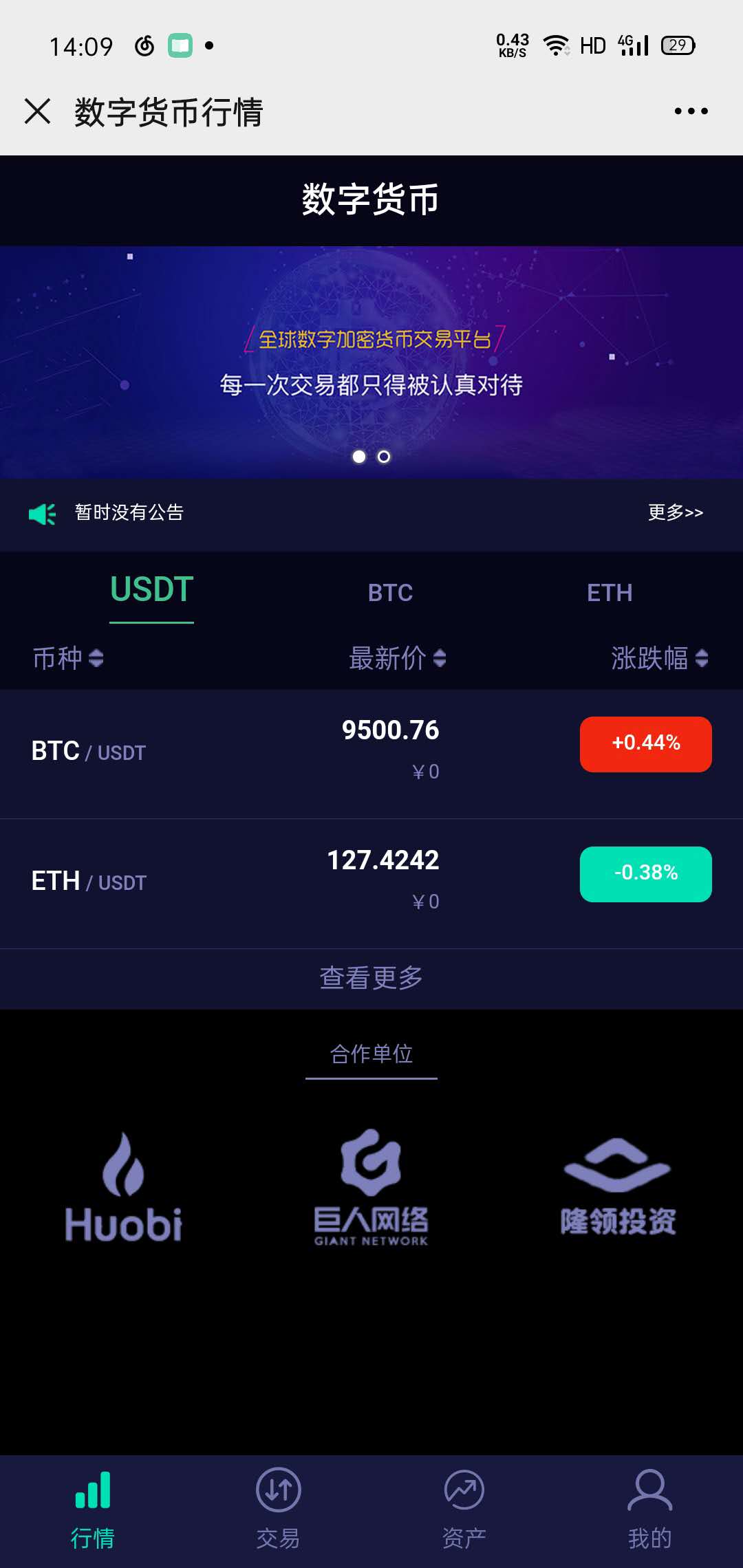Switch to the BTC market tab
Viewport: 743px width, 1568px height.
pos(390,592)
